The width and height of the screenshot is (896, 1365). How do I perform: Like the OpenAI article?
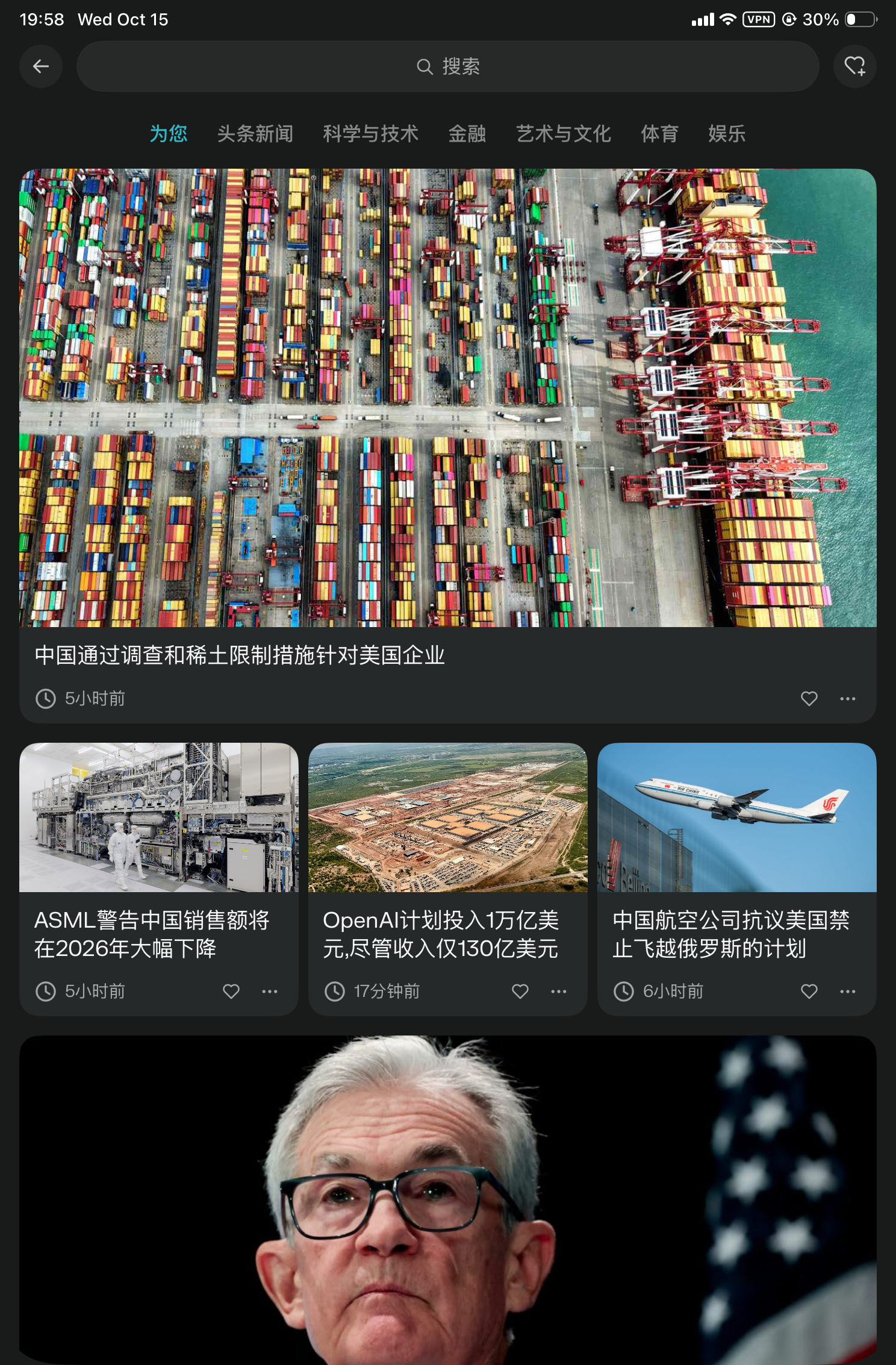(x=520, y=992)
